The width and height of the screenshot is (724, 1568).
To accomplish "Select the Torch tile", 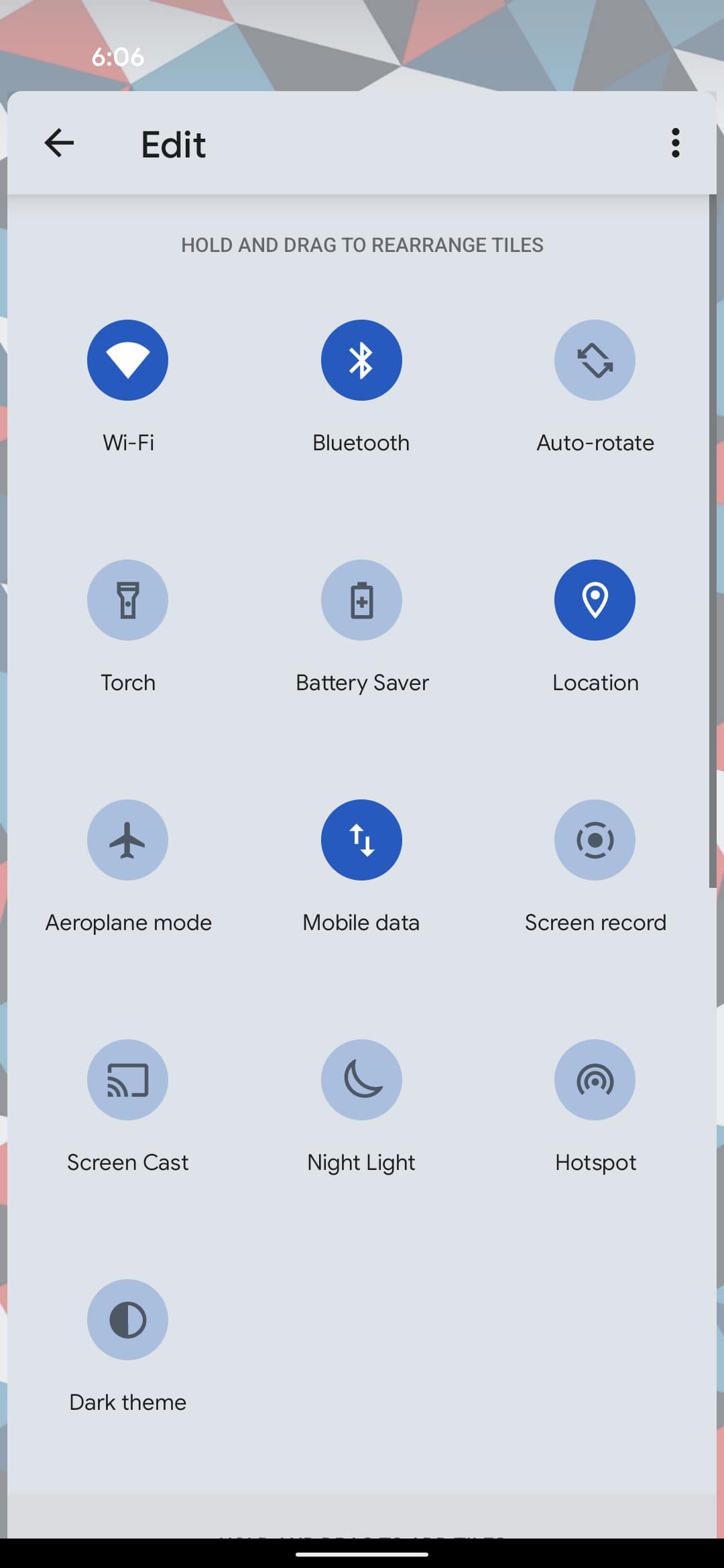I will point(127,600).
